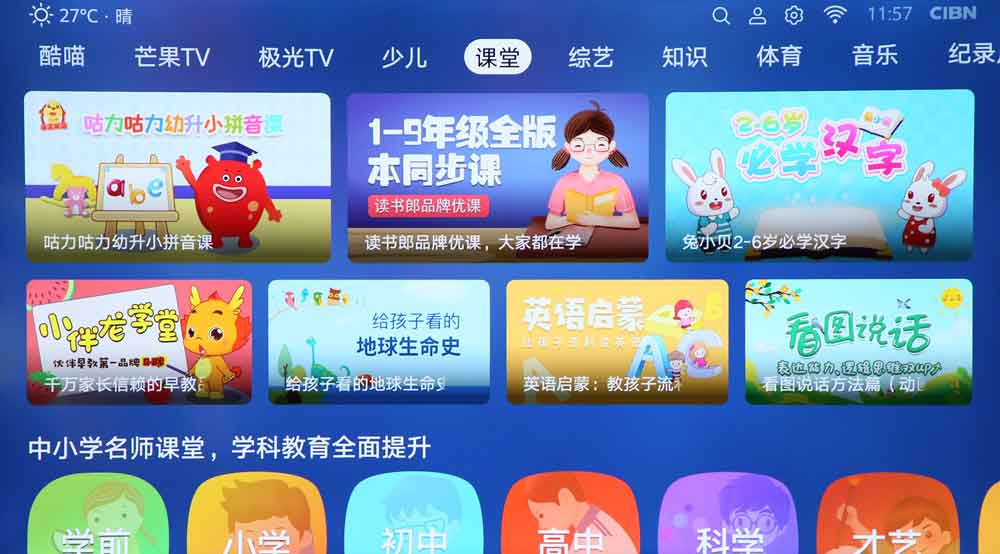Select the 高中 category

571,518
